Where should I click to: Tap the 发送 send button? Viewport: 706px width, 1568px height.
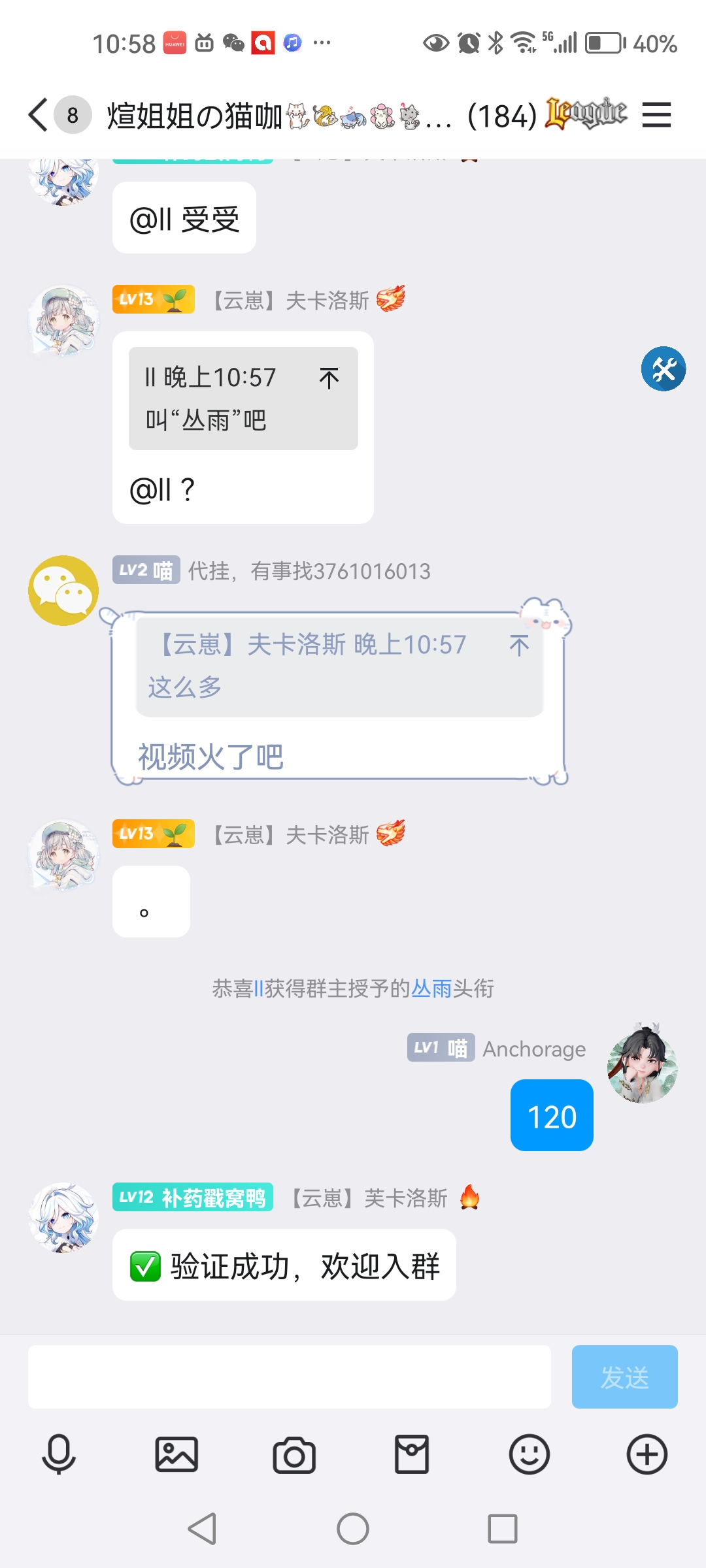coord(624,1377)
